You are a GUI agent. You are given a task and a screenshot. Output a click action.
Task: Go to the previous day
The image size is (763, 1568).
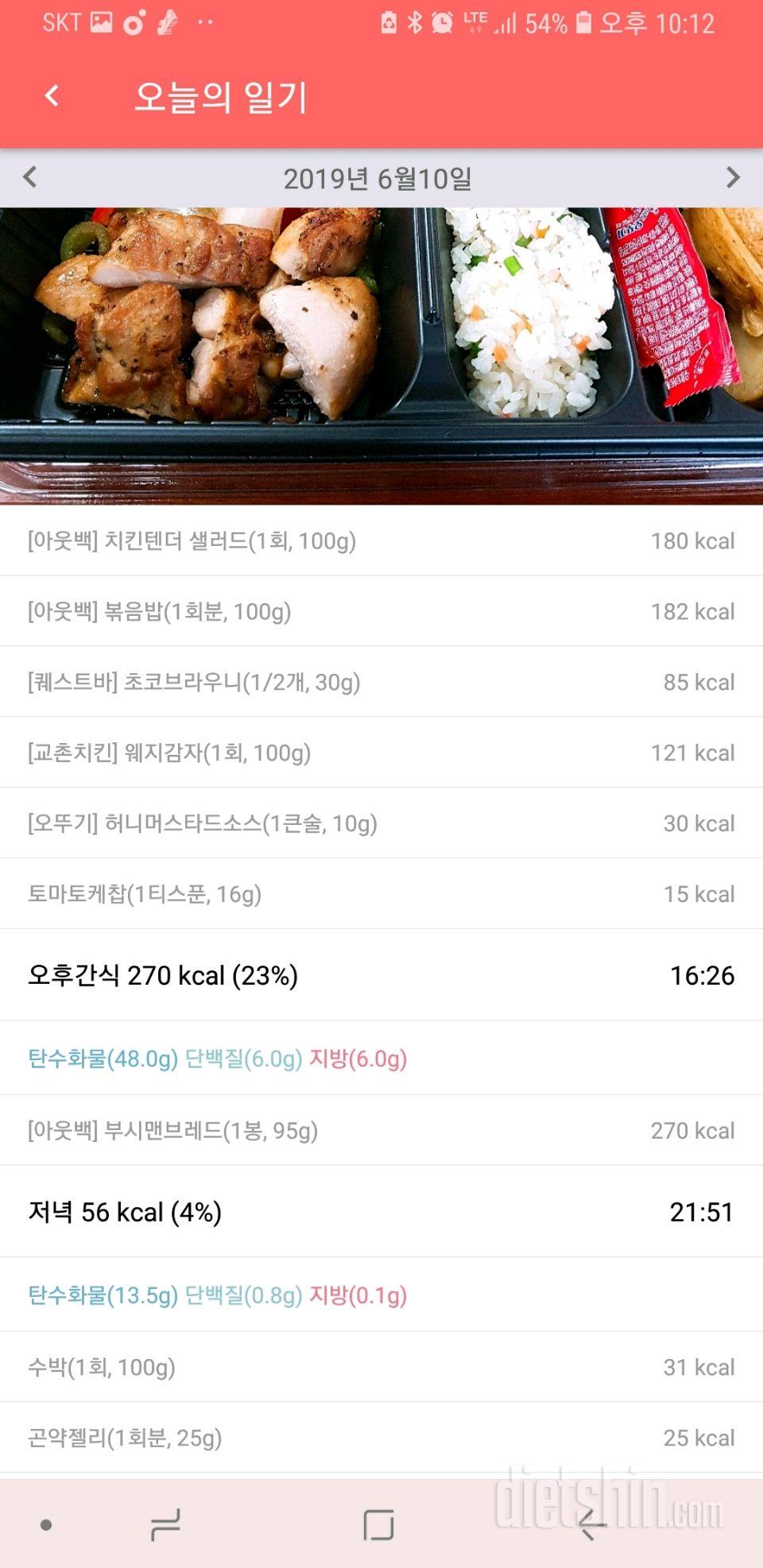coord(30,176)
